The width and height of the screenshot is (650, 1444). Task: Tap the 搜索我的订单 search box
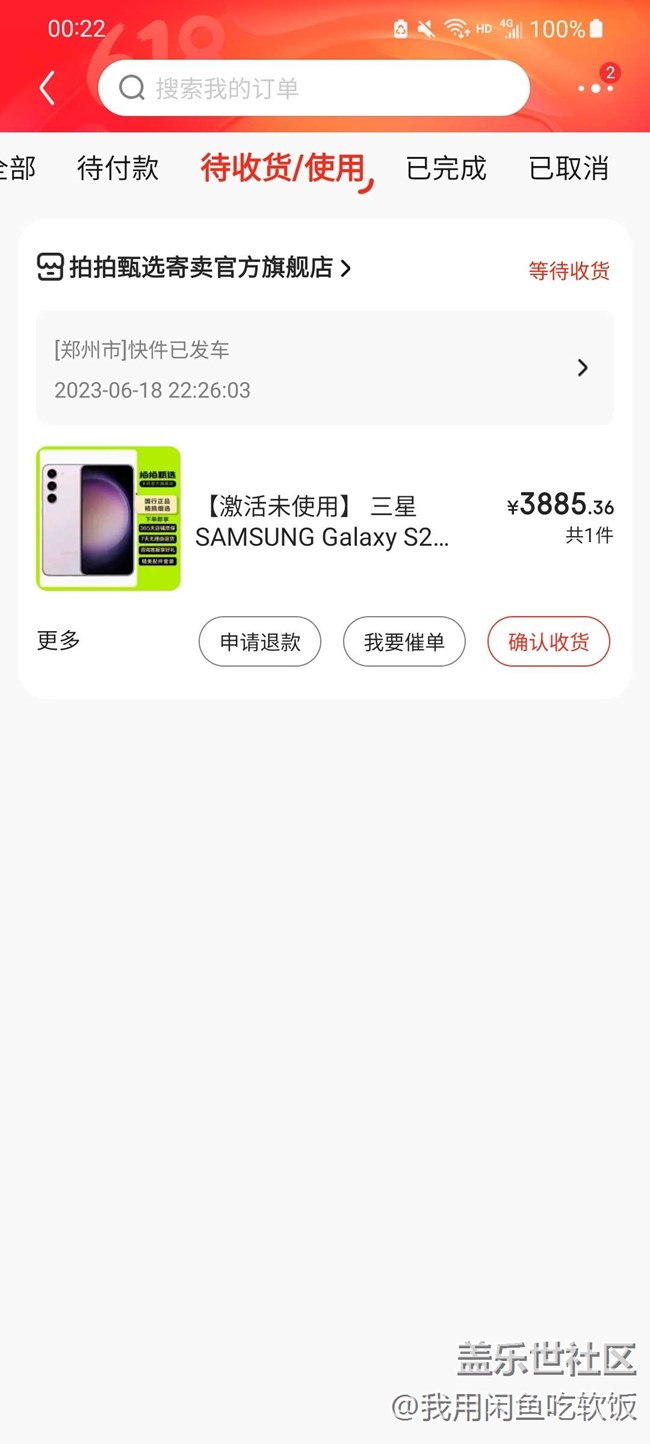(x=313, y=88)
